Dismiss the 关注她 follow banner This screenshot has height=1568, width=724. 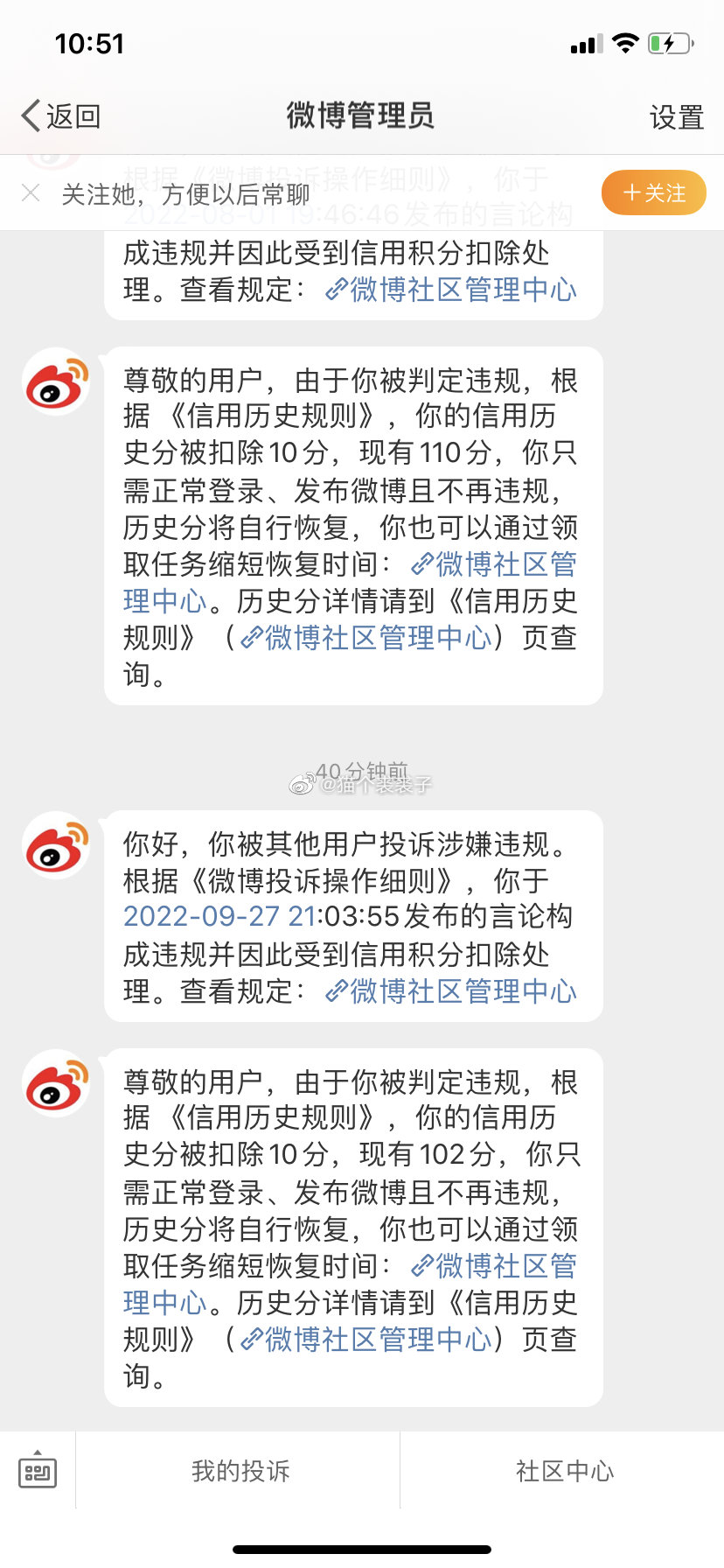click(31, 193)
